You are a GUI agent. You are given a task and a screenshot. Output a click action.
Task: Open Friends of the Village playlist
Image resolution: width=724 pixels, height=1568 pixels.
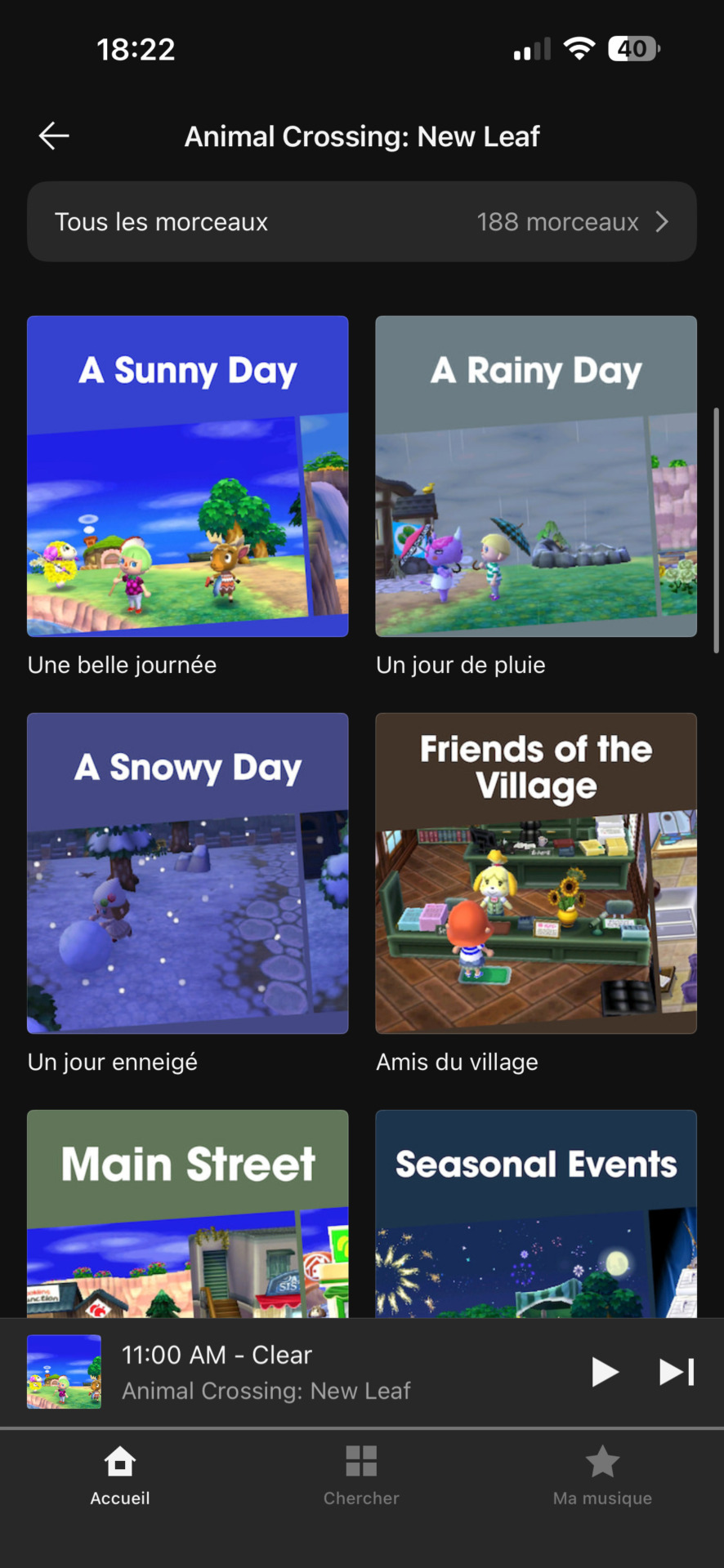click(x=536, y=873)
